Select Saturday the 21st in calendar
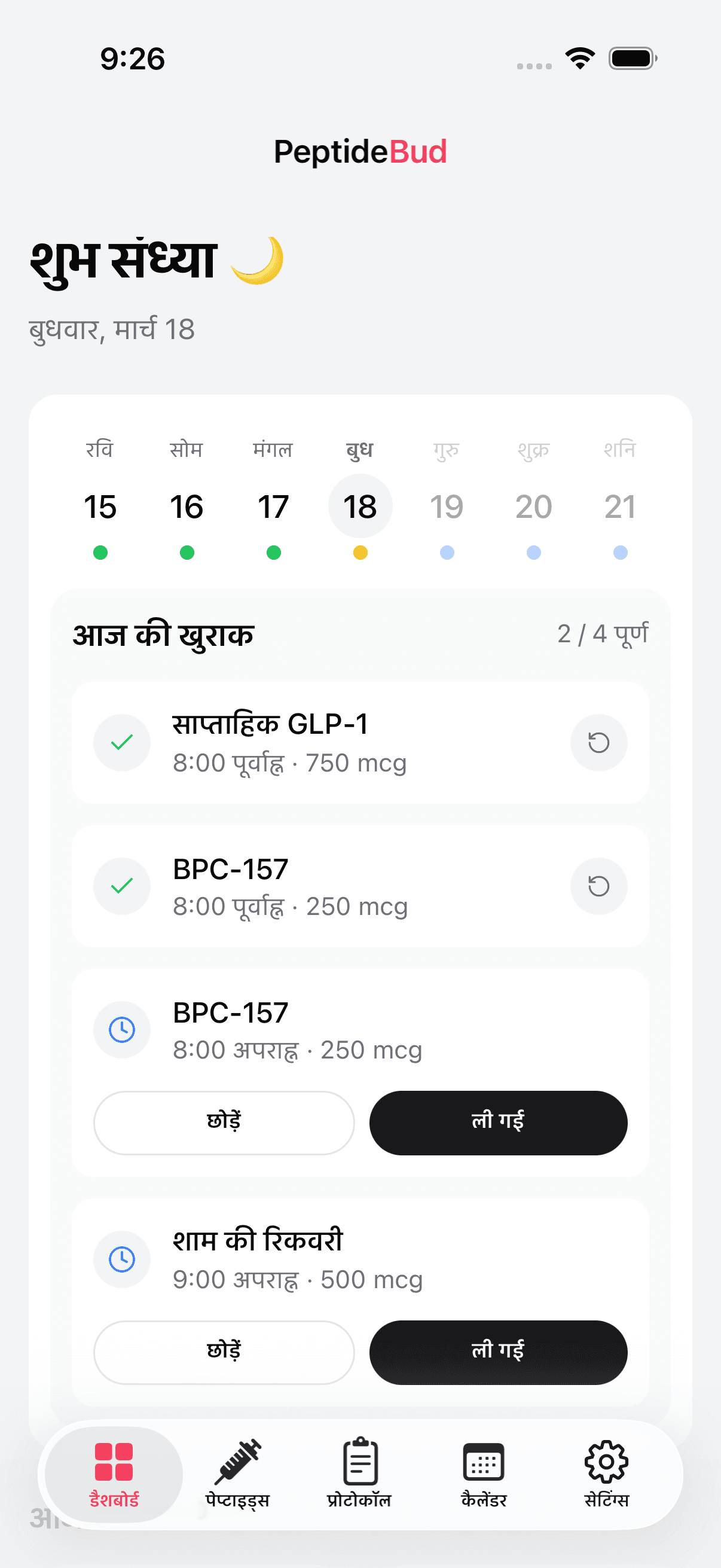The image size is (721, 1568). [619, 506]
